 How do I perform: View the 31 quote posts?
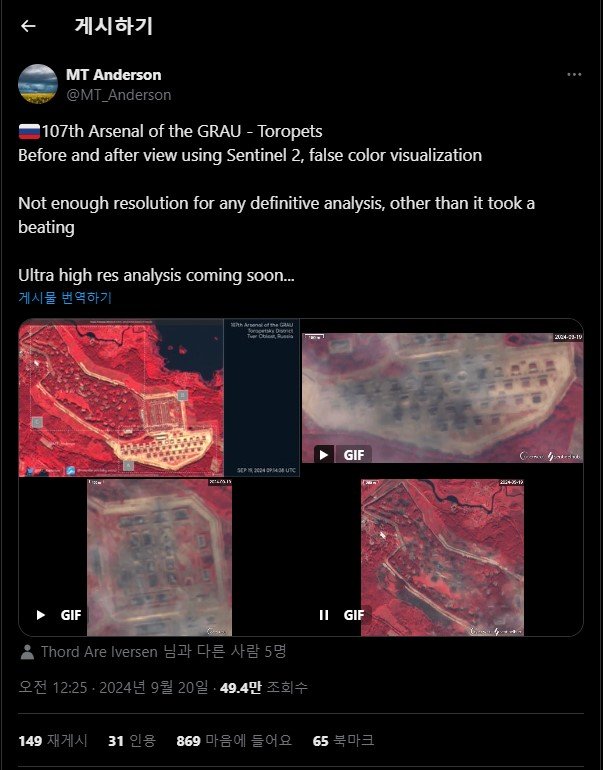tap(131, 741)
